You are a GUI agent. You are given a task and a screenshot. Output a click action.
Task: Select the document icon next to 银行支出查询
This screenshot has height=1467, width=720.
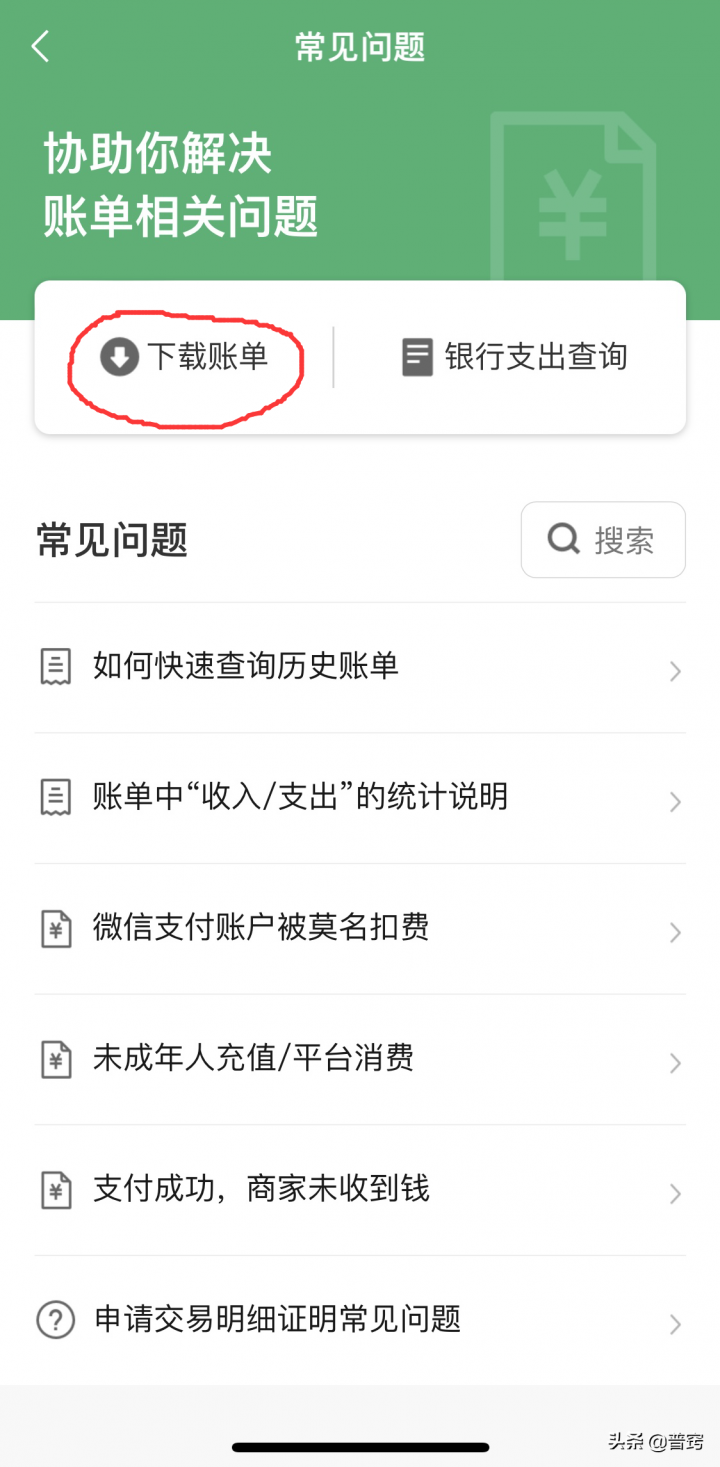point(415,357)
